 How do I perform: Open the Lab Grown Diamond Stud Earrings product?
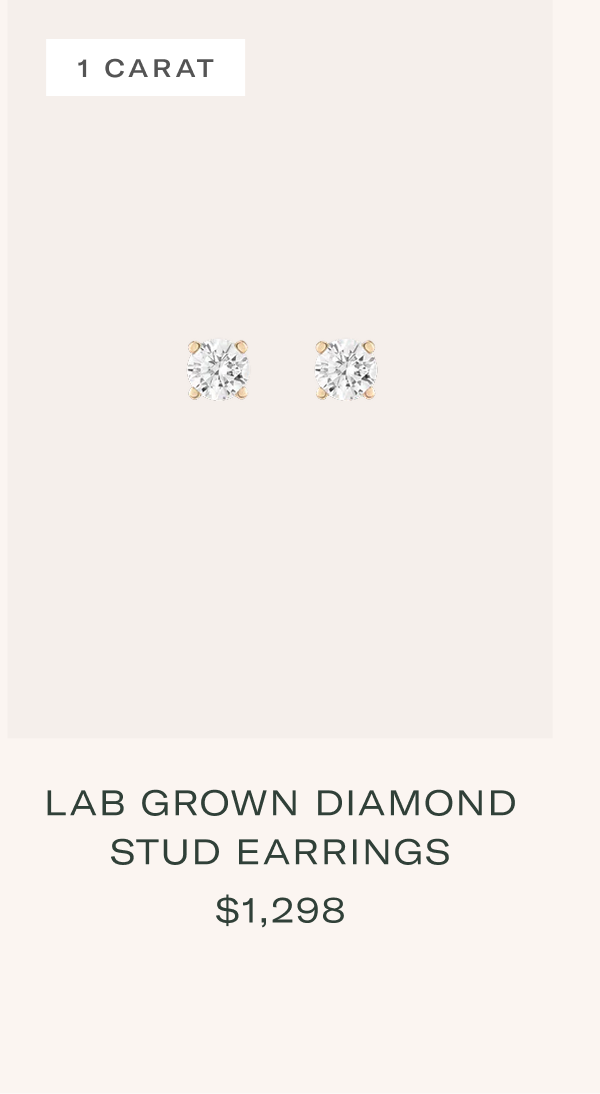pos(280,827)
